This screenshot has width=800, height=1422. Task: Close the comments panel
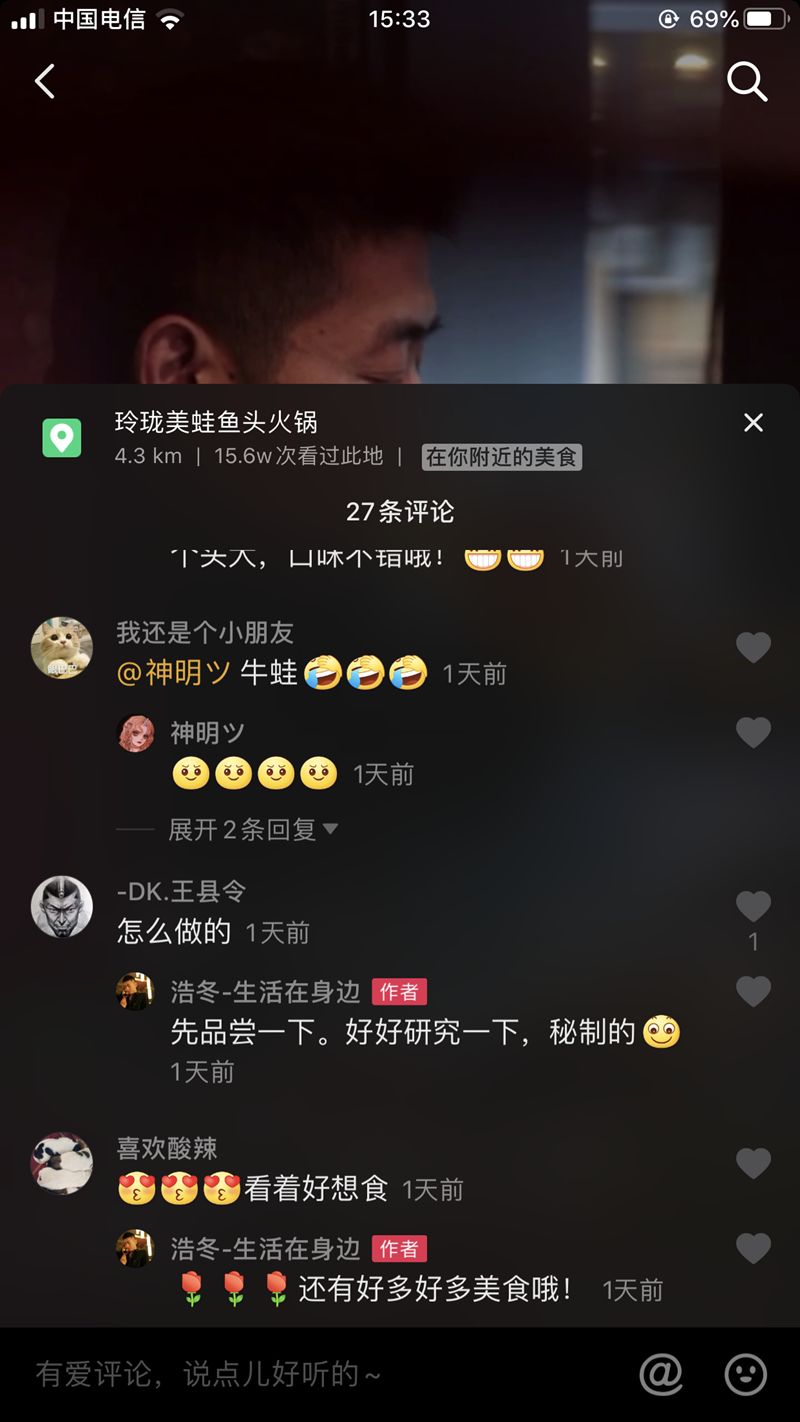click(753, 423)
